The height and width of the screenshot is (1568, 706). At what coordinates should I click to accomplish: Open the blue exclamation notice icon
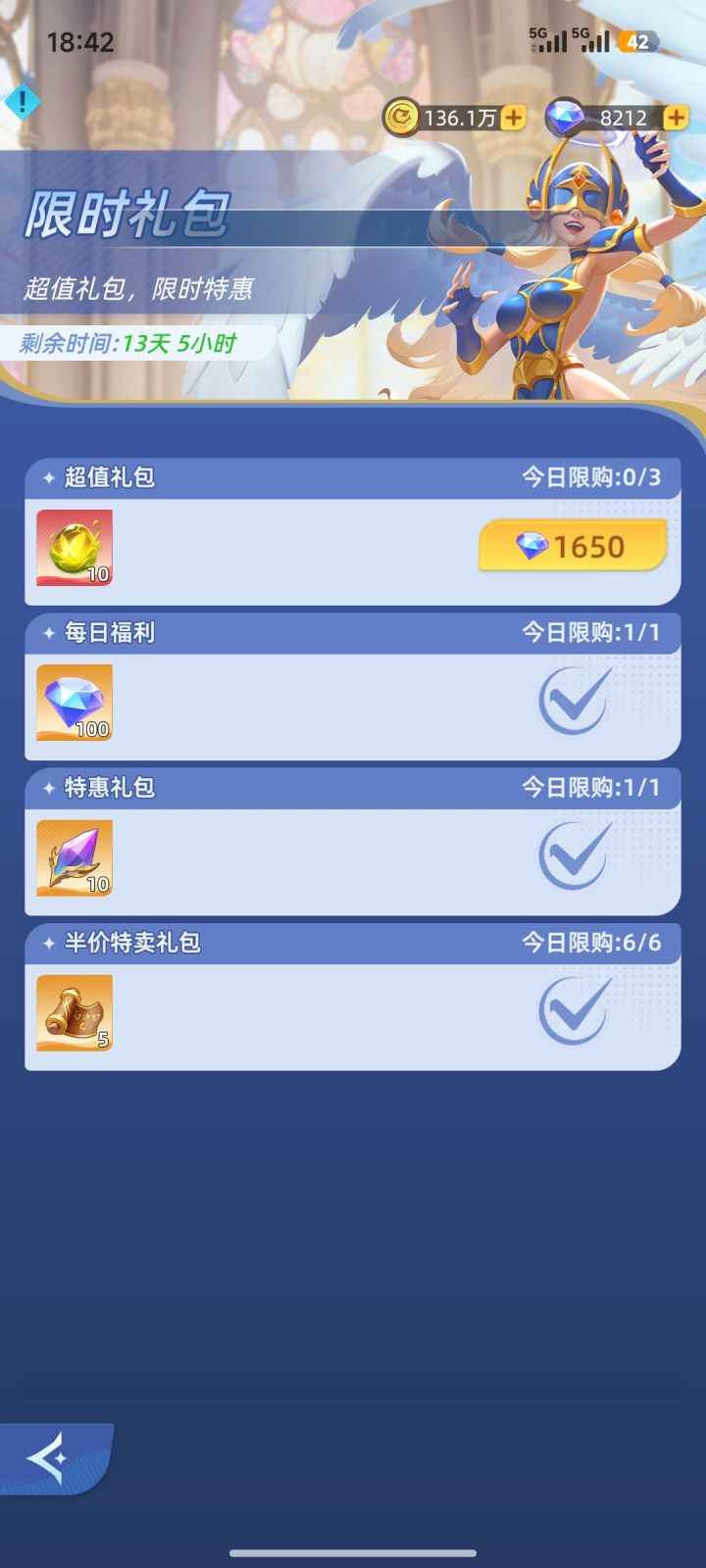[x=22, y=100]
